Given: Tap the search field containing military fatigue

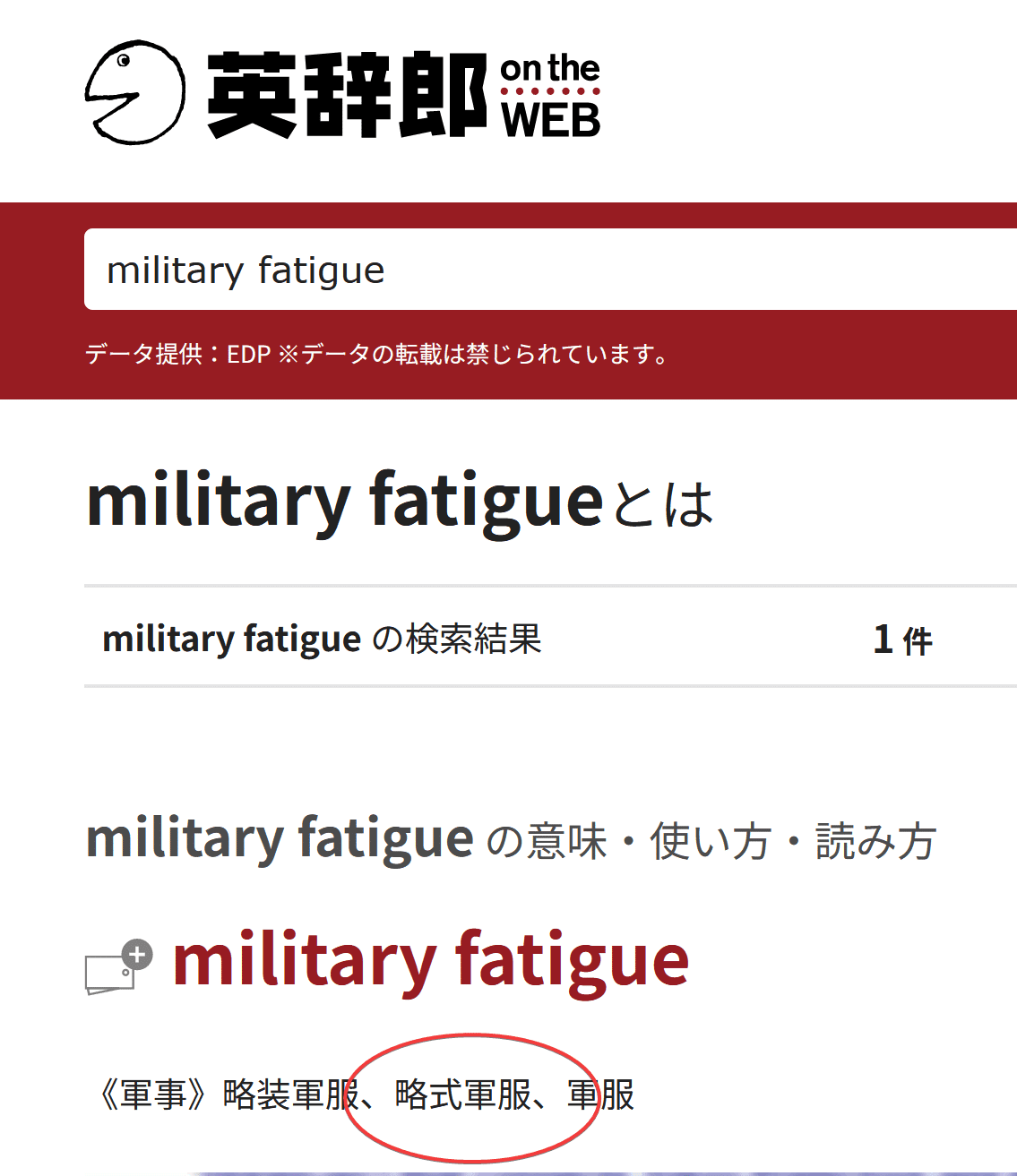Looking at the screenshot, I should pyautogui.click(x=548, y=270).
